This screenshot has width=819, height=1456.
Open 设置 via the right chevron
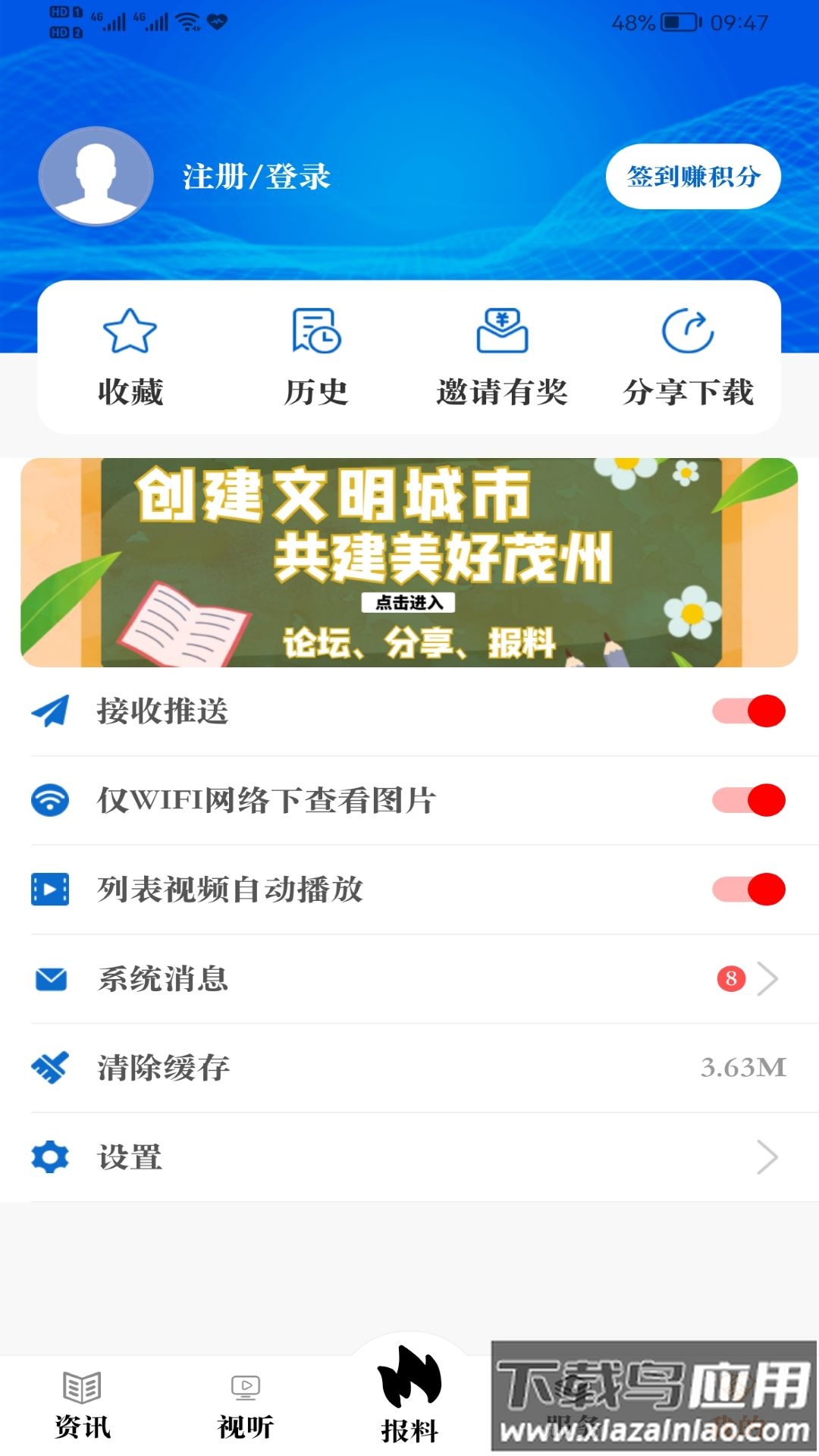coord(768,1158)
